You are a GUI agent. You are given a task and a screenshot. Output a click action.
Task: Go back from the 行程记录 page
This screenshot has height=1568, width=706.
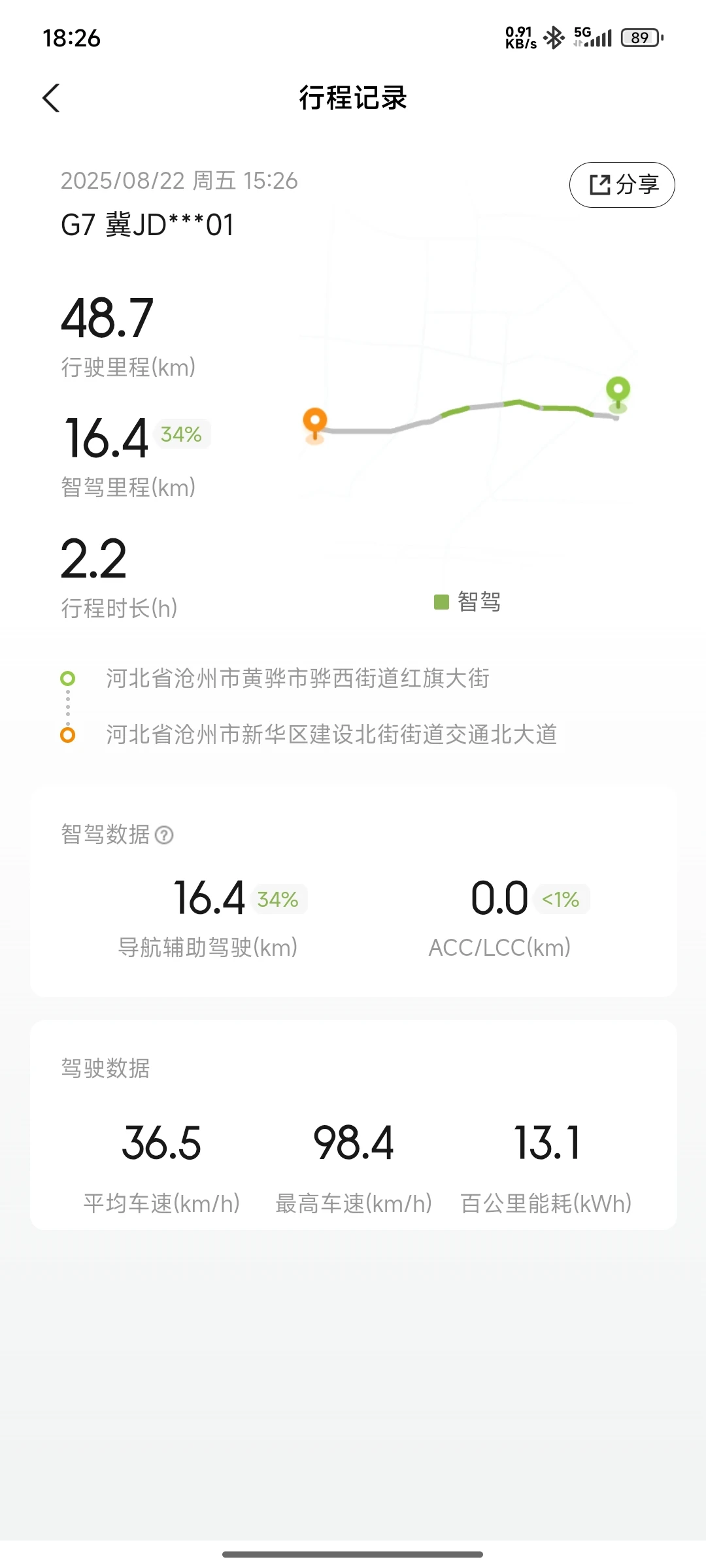pos(51,98)
